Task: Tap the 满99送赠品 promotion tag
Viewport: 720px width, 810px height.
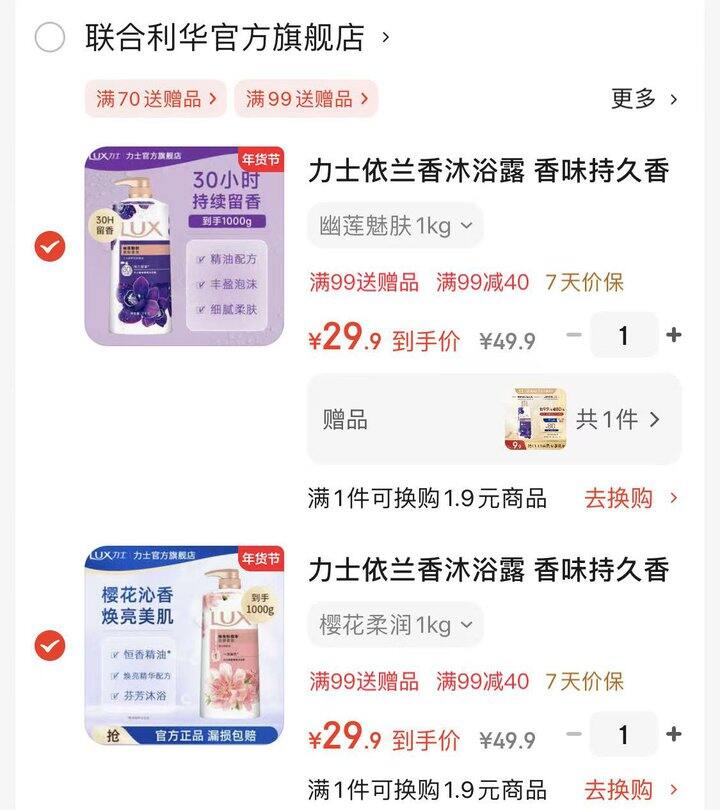Action: click(305, 99)
